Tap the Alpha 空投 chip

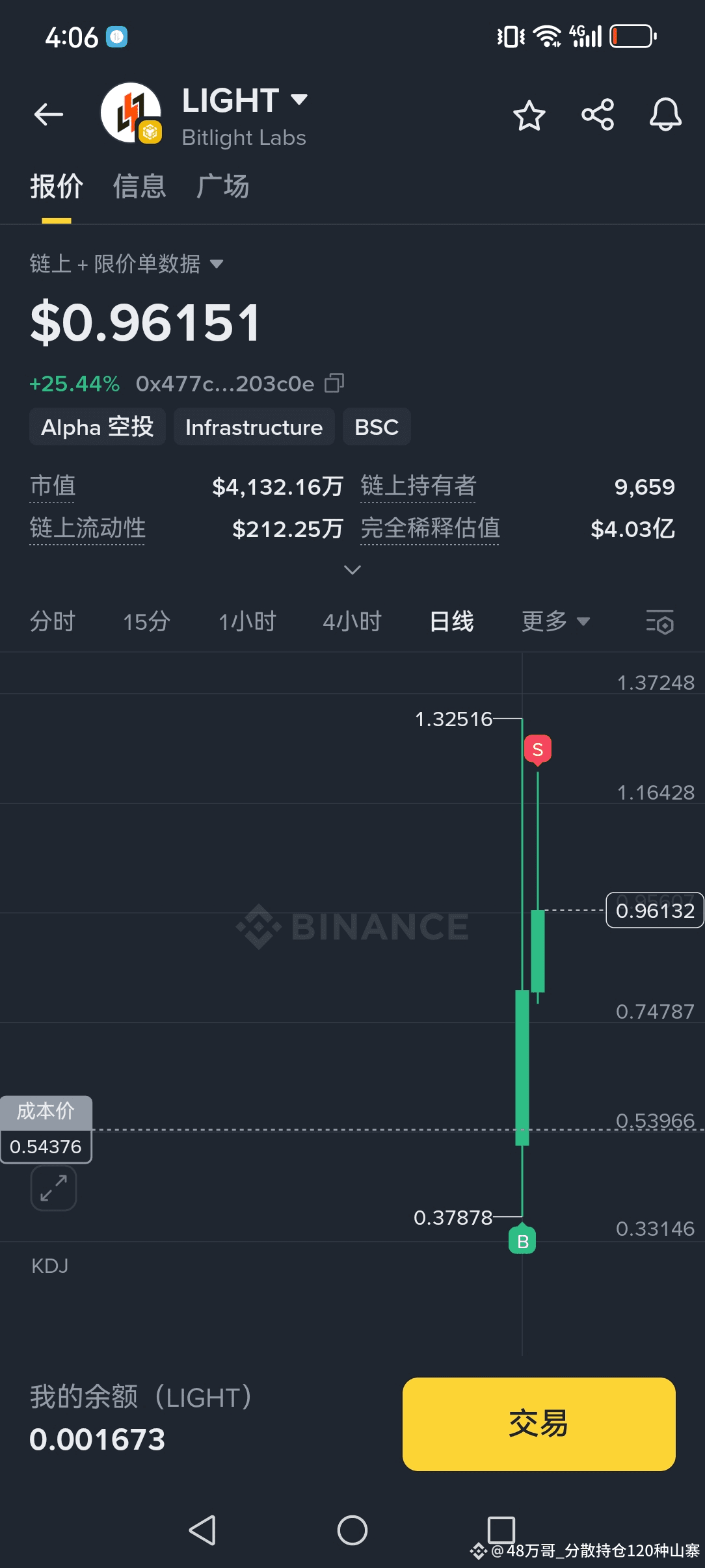(98, 427)
